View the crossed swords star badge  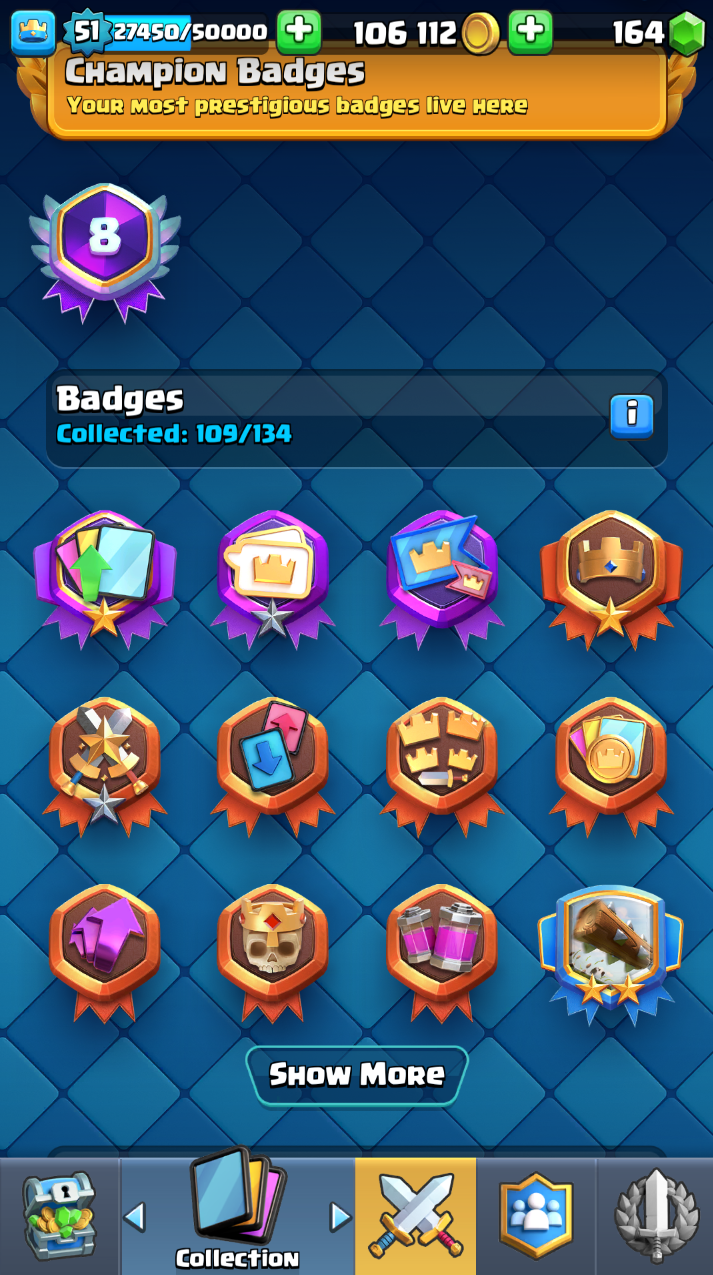point(105,762)
